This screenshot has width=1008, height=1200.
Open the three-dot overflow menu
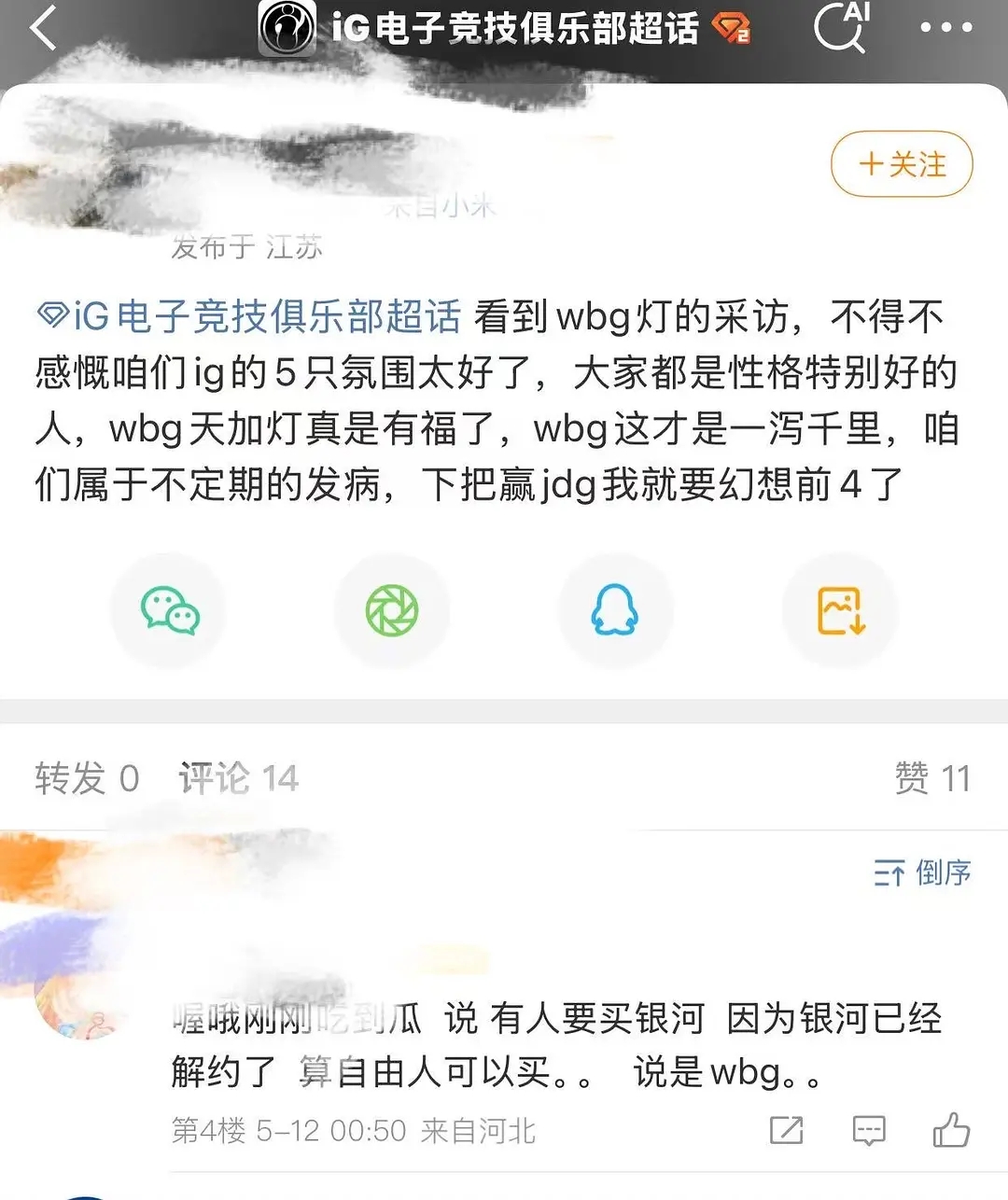(946, 28)
